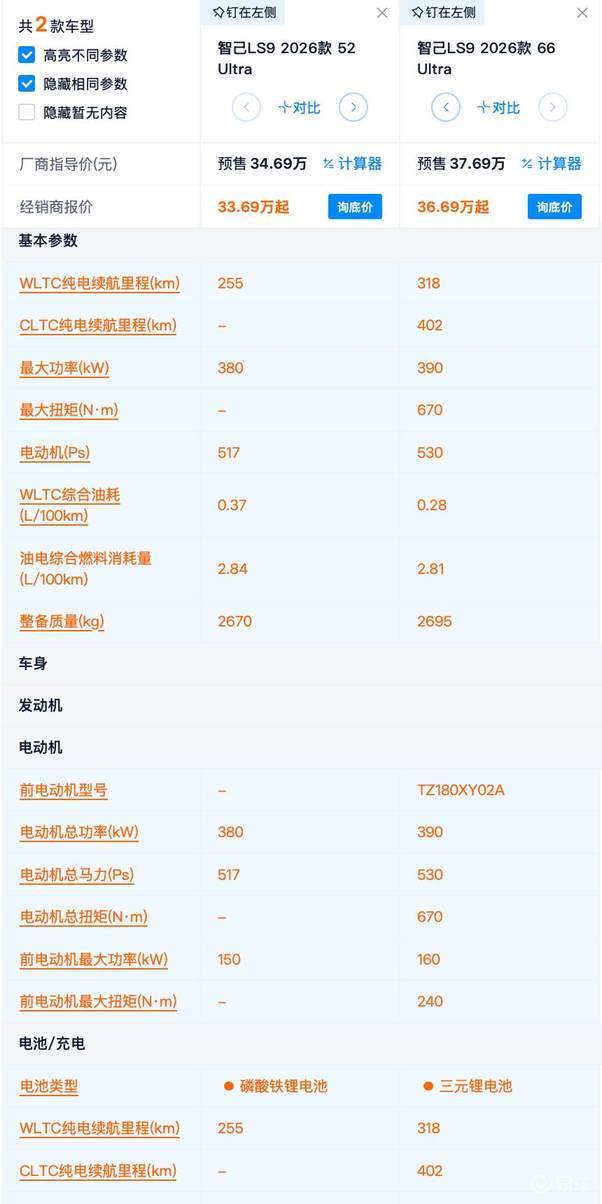Viewport: 602px width, 1204px height.
Task: Open the 最大功率(kW) parameter explanation
Action: (65, 368)
